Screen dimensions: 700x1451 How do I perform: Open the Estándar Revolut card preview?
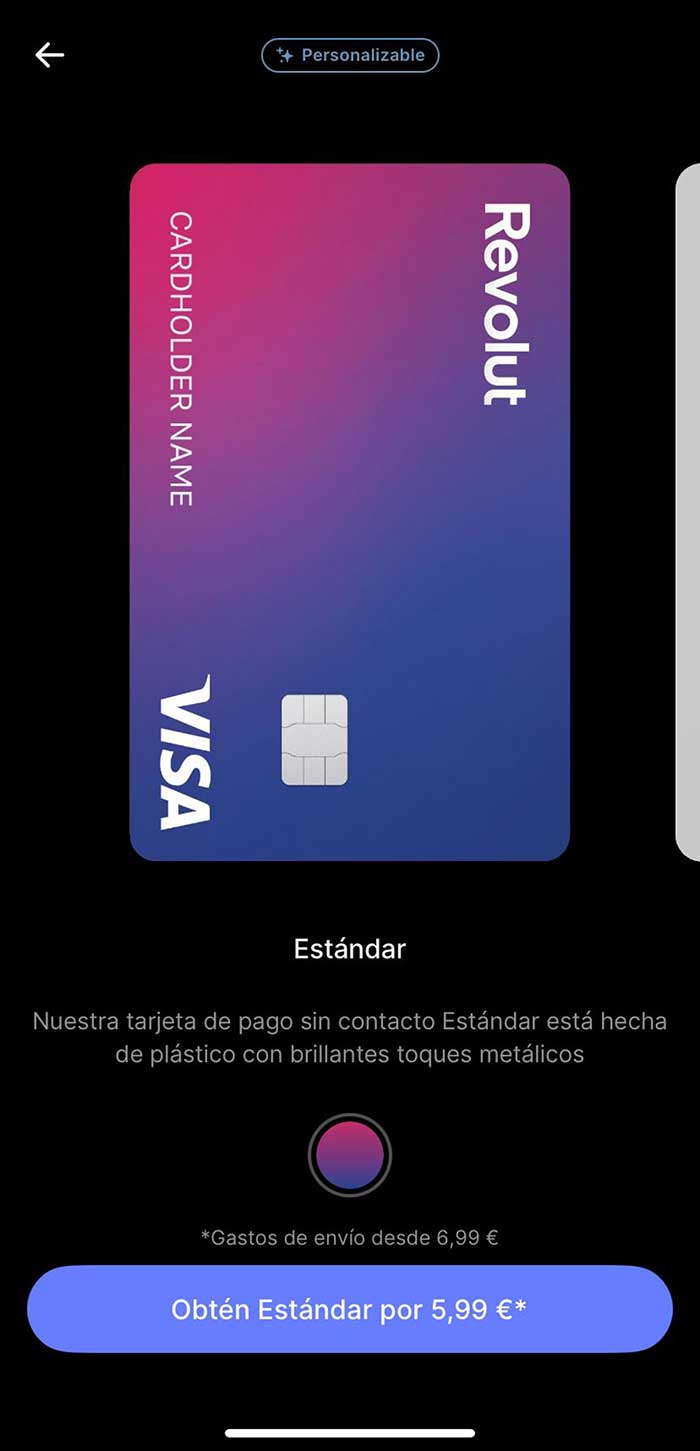(x=350, y=511)
